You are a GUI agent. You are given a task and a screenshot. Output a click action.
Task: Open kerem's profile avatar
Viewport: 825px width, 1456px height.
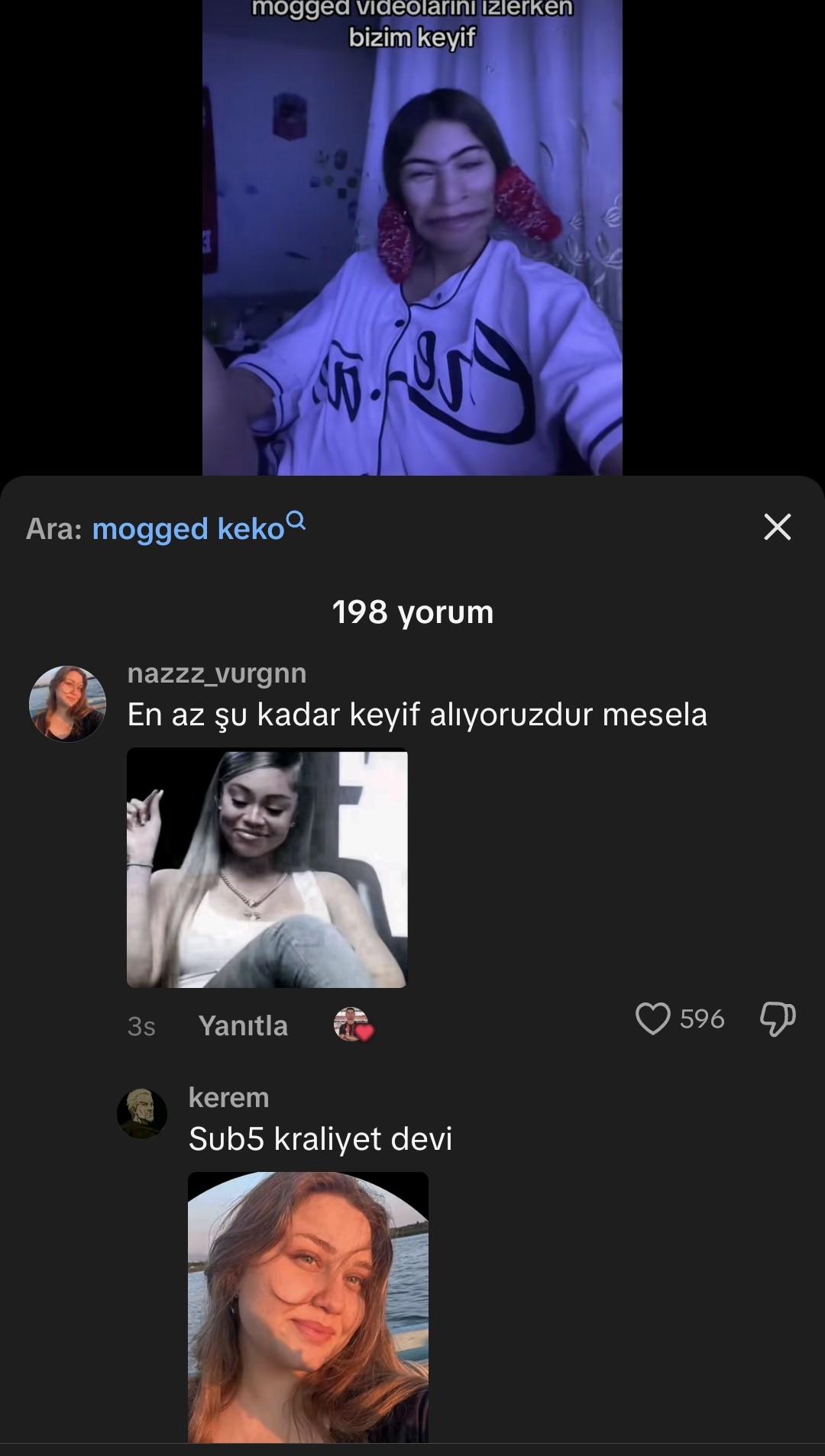coord(142,1114)
